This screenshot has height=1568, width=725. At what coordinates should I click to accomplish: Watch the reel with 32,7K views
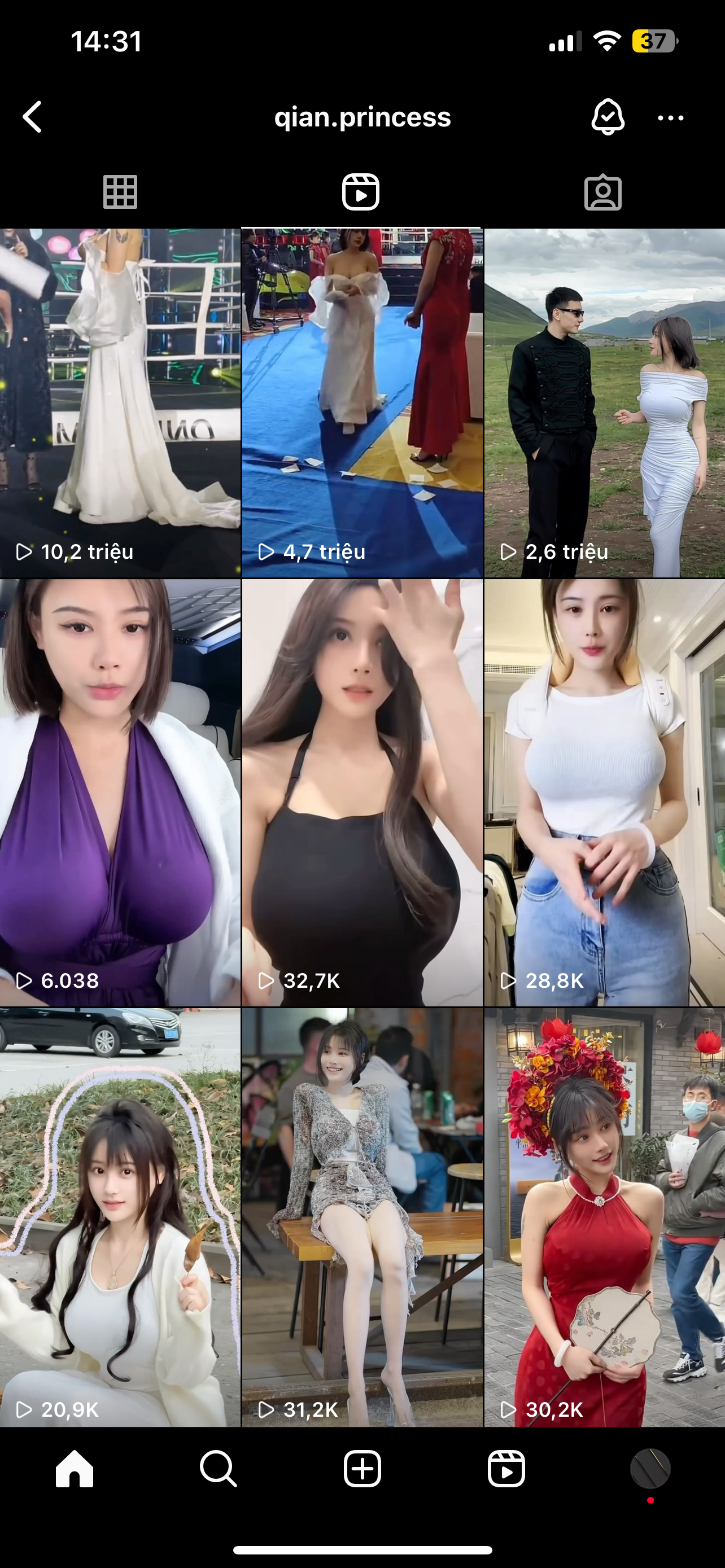tap(361, 791)
